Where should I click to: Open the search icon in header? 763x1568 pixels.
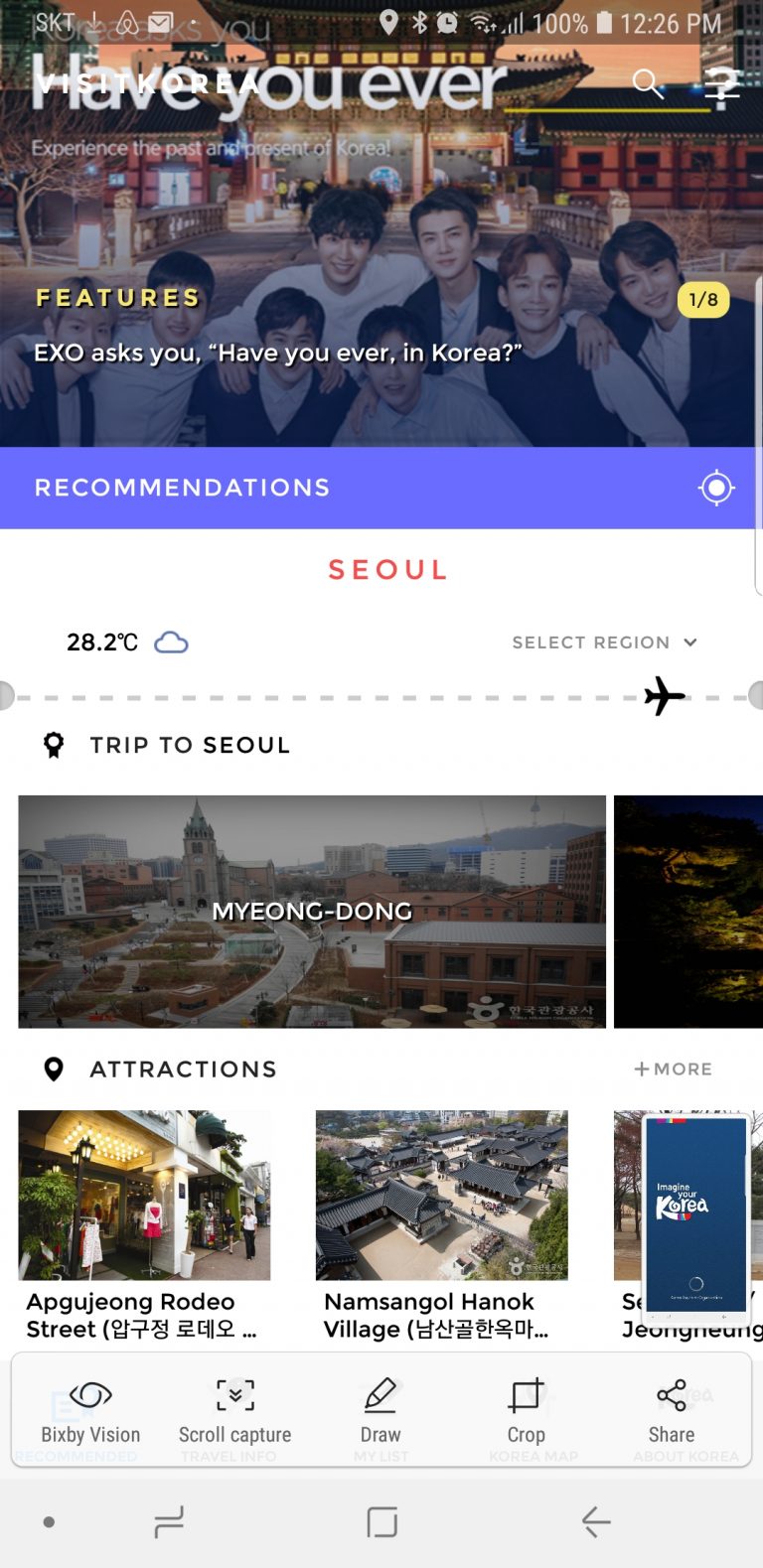648,83
